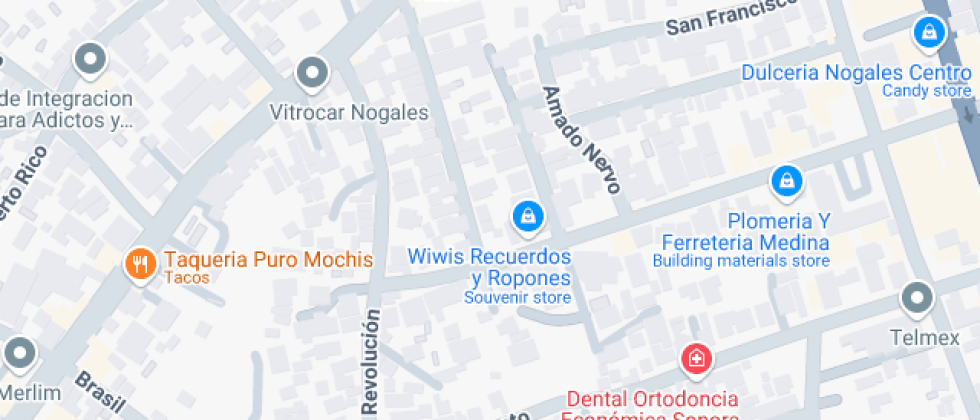Viewport: 980px width, 420px height.
Task: Open the Vitrocar Nogales map pin
Action: coord(312,75)
